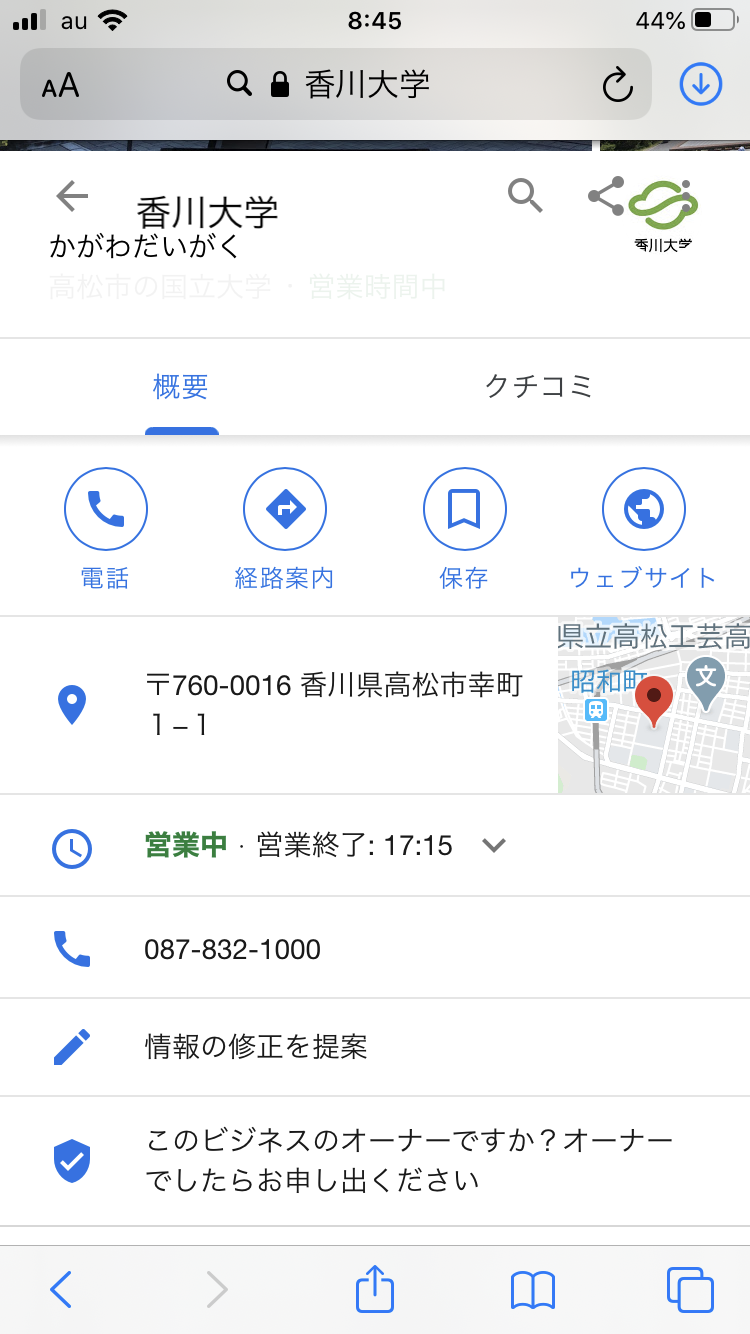Expand the 営業中 opening hours

click(x=494, y=846)
